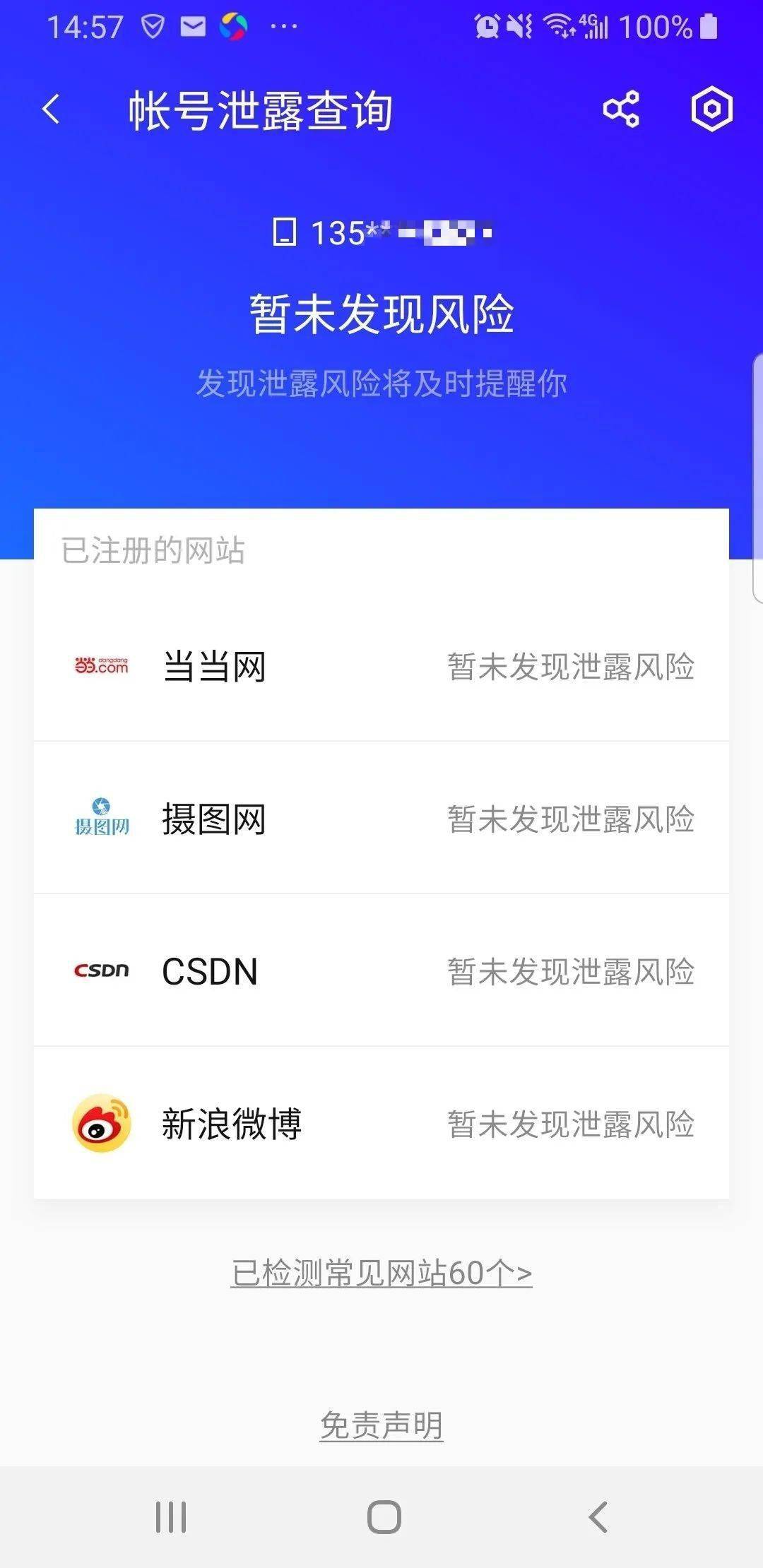Viewport: 763px width, 1568px height.
Task: Tap the shield icon in the status bar
Action: click(152, 25)
